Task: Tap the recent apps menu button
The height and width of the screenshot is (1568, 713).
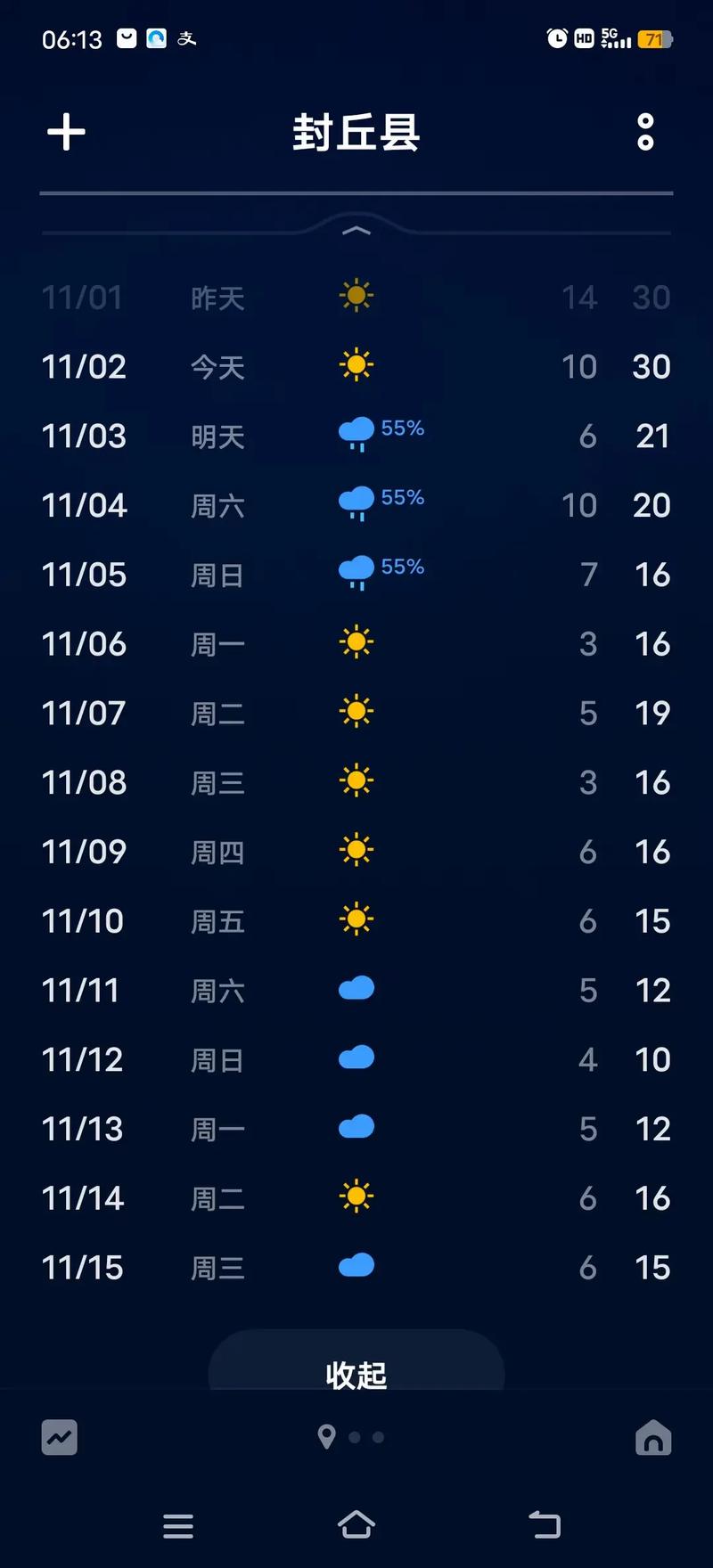Action: click(x=178, y=1525)
